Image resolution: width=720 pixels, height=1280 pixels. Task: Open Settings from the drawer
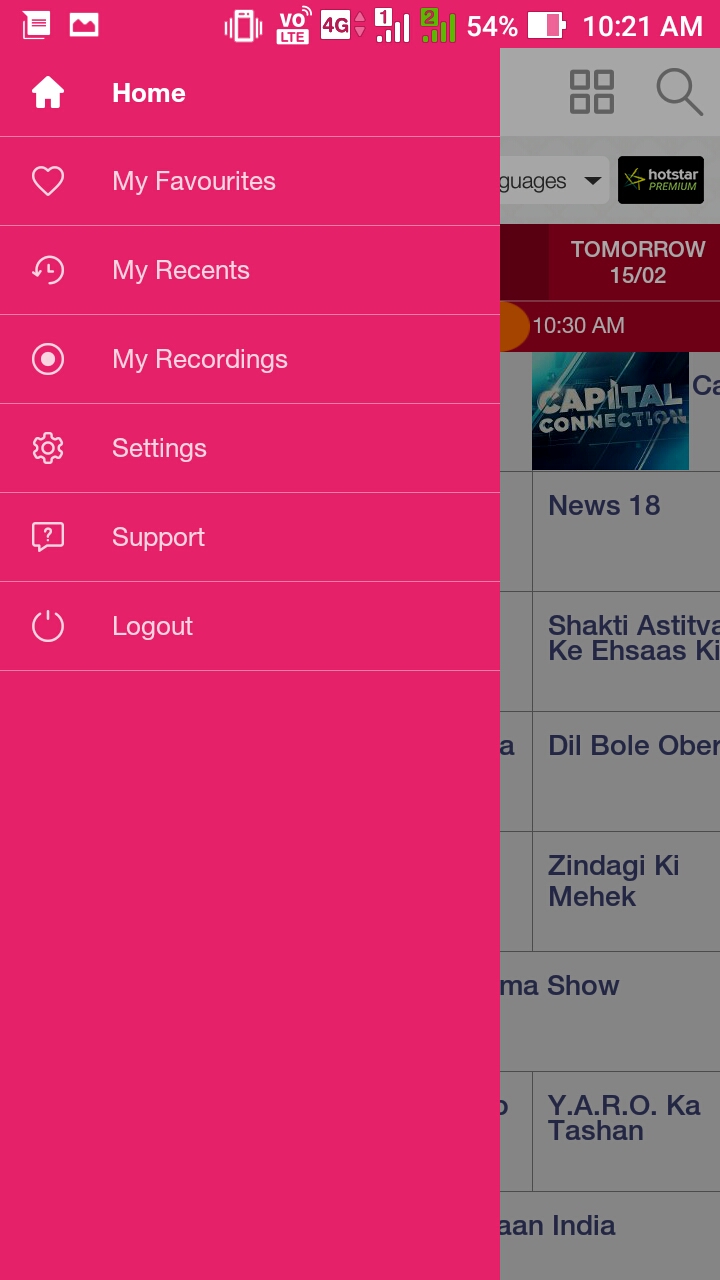pos(159,448)
